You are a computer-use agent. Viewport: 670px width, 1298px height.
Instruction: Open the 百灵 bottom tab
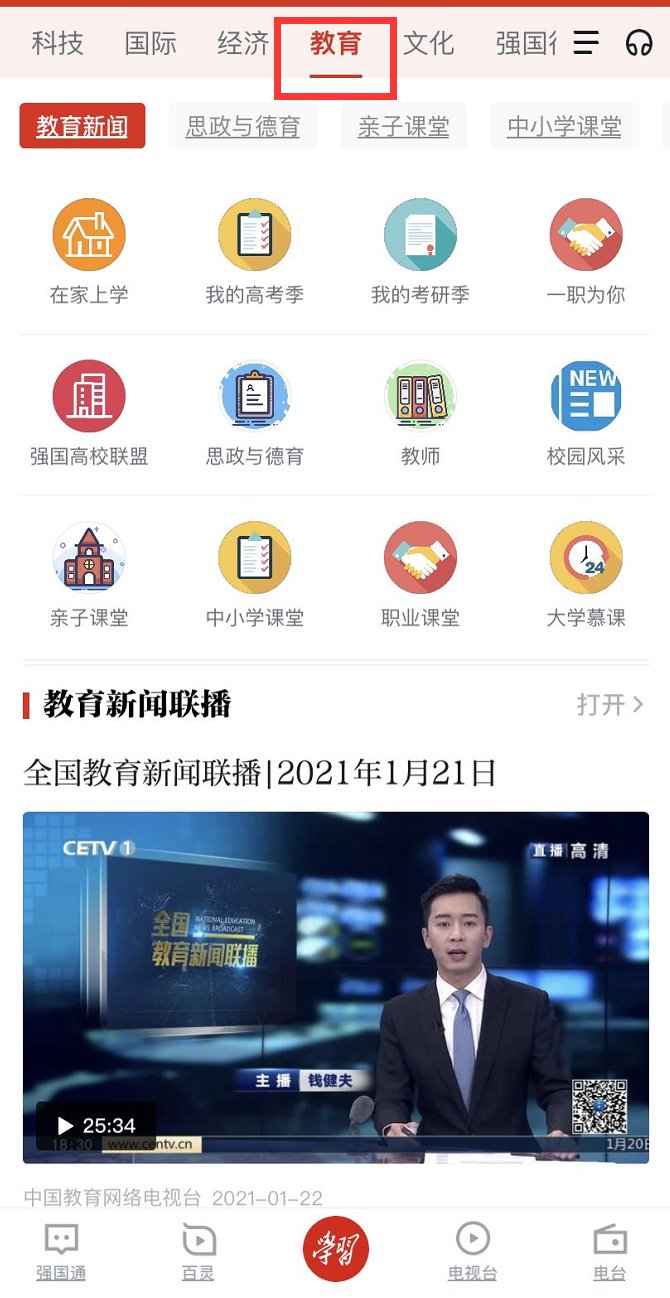pos(198,1251)
